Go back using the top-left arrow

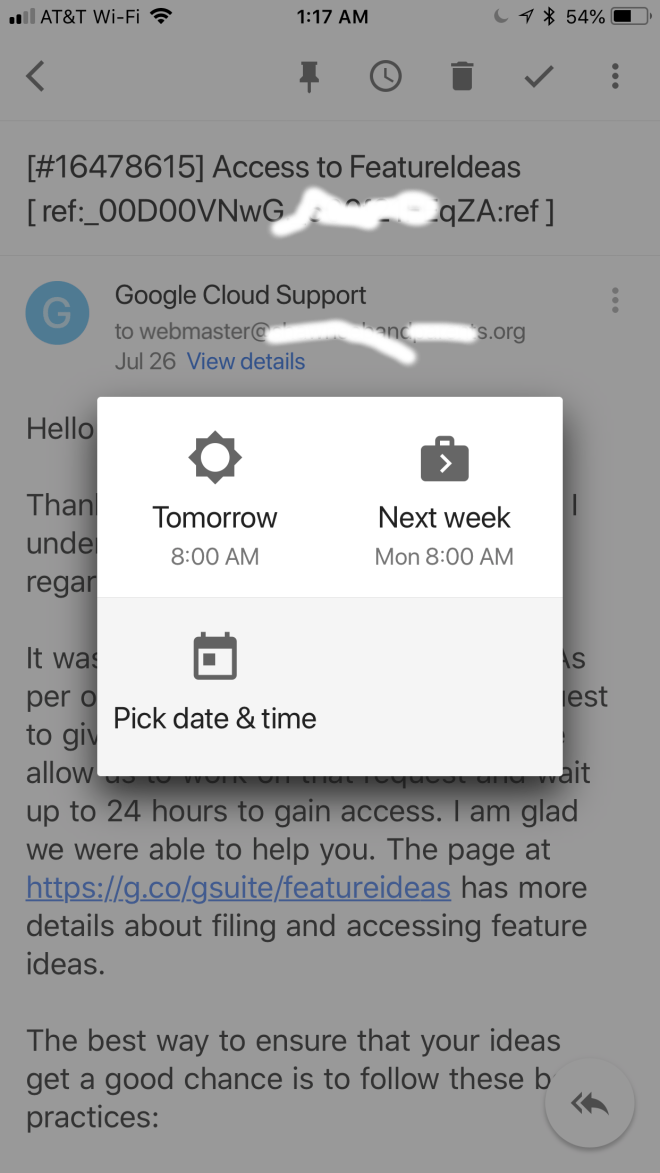tap(36, 76)
